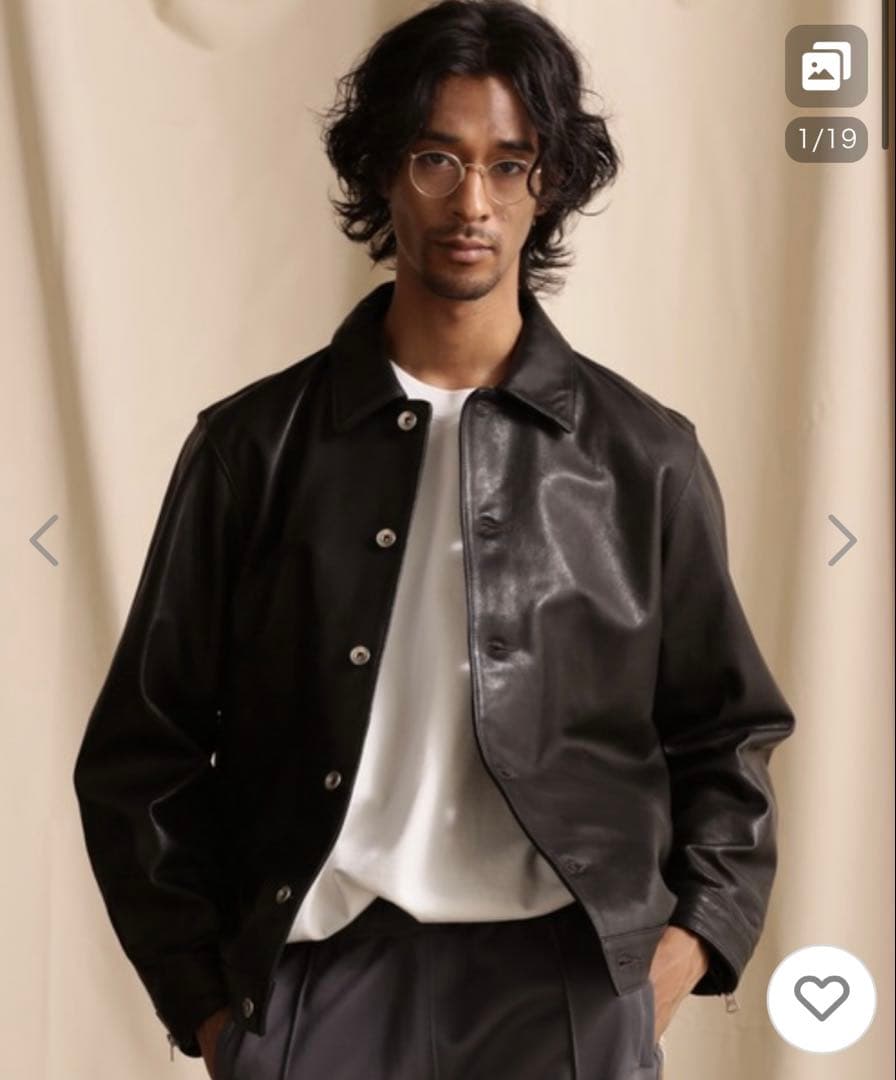Image resolution: width=896 pixels, height=1080 pixels.
Task: Add this jacket to favorites
Action: coord(821,998)
